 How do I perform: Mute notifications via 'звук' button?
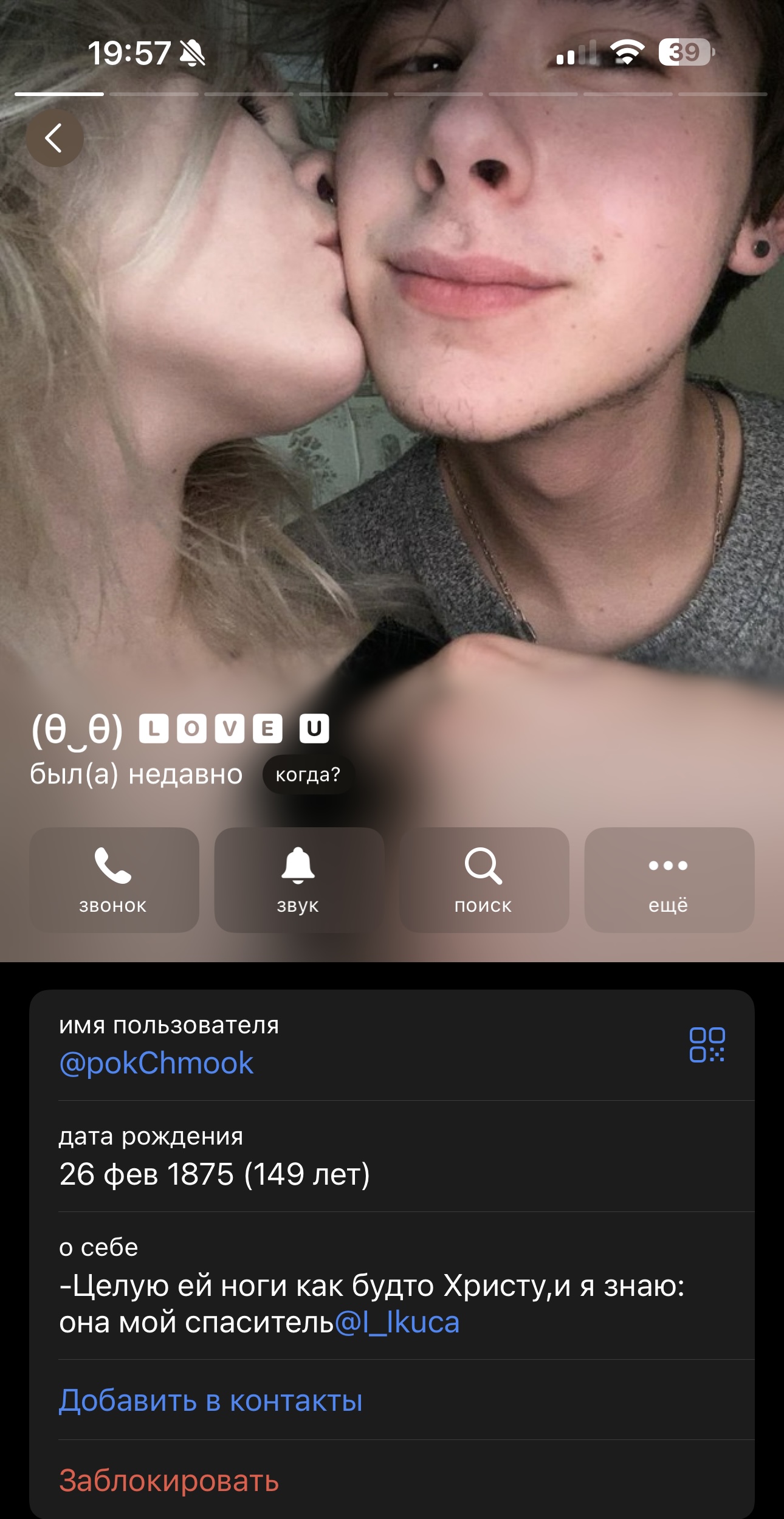(299, 880)
